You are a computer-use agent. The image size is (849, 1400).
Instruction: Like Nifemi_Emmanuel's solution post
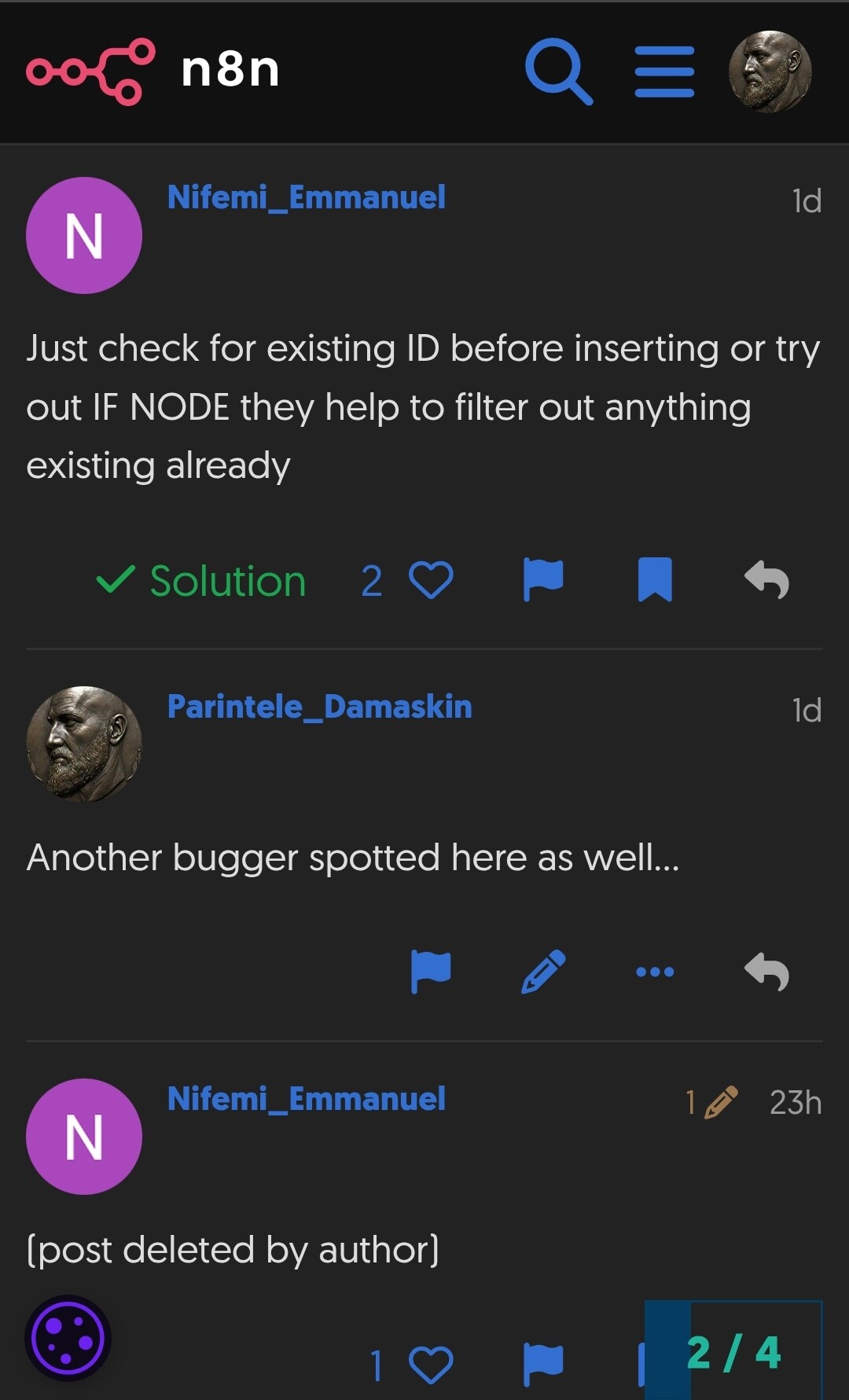pos(431,581)
